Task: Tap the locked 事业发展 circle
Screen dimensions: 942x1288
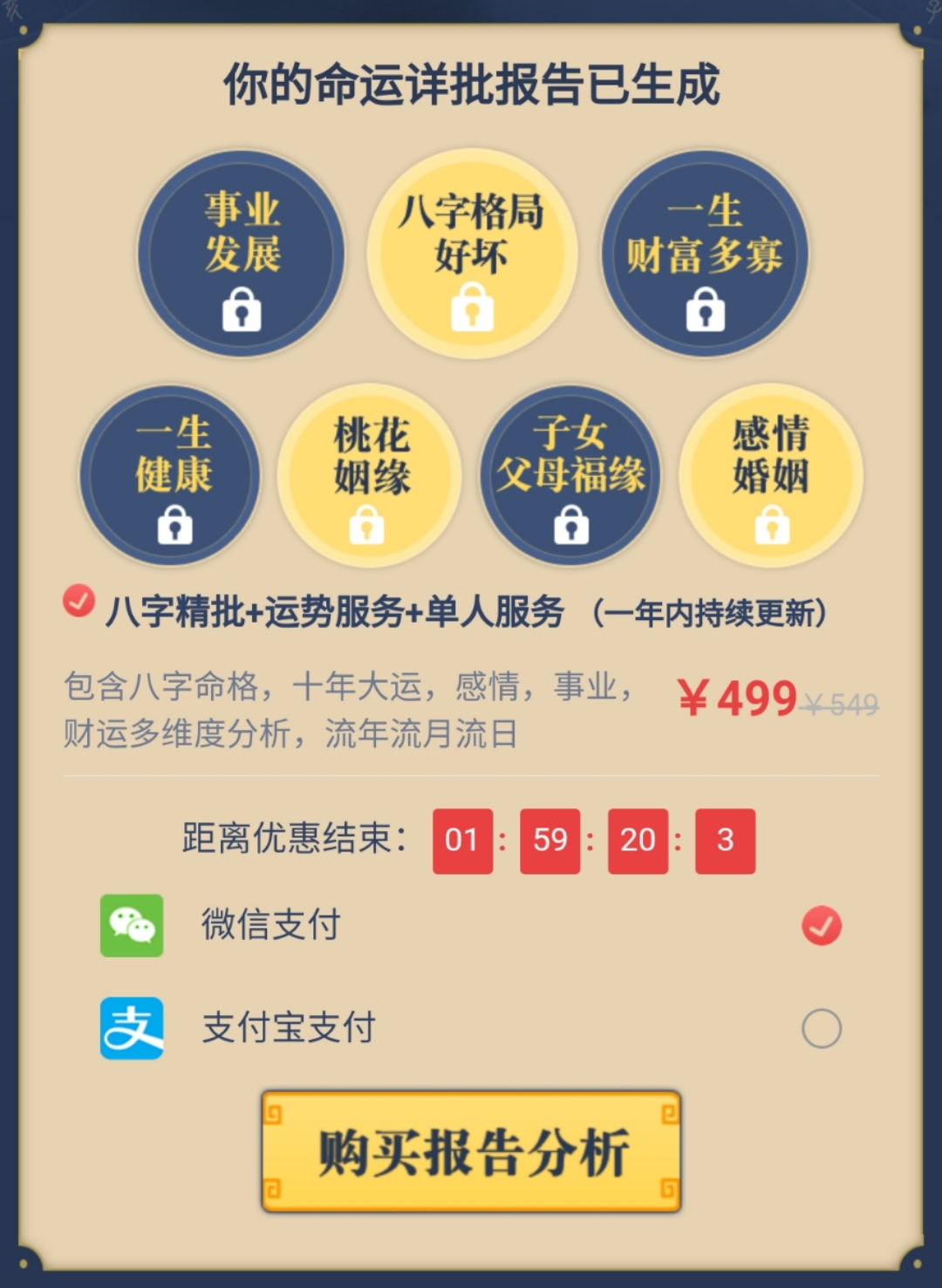Action: tap(242, 254)
